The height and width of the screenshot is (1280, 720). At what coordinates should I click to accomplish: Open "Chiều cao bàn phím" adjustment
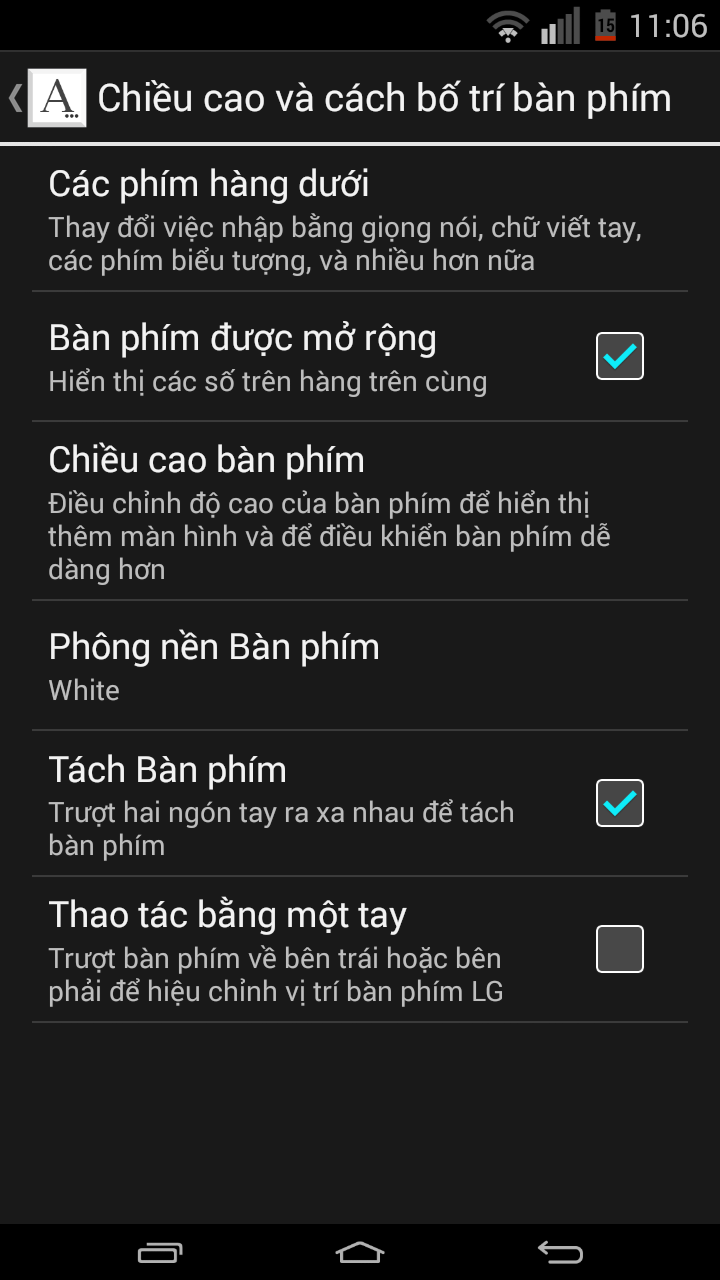pos(360,511)
